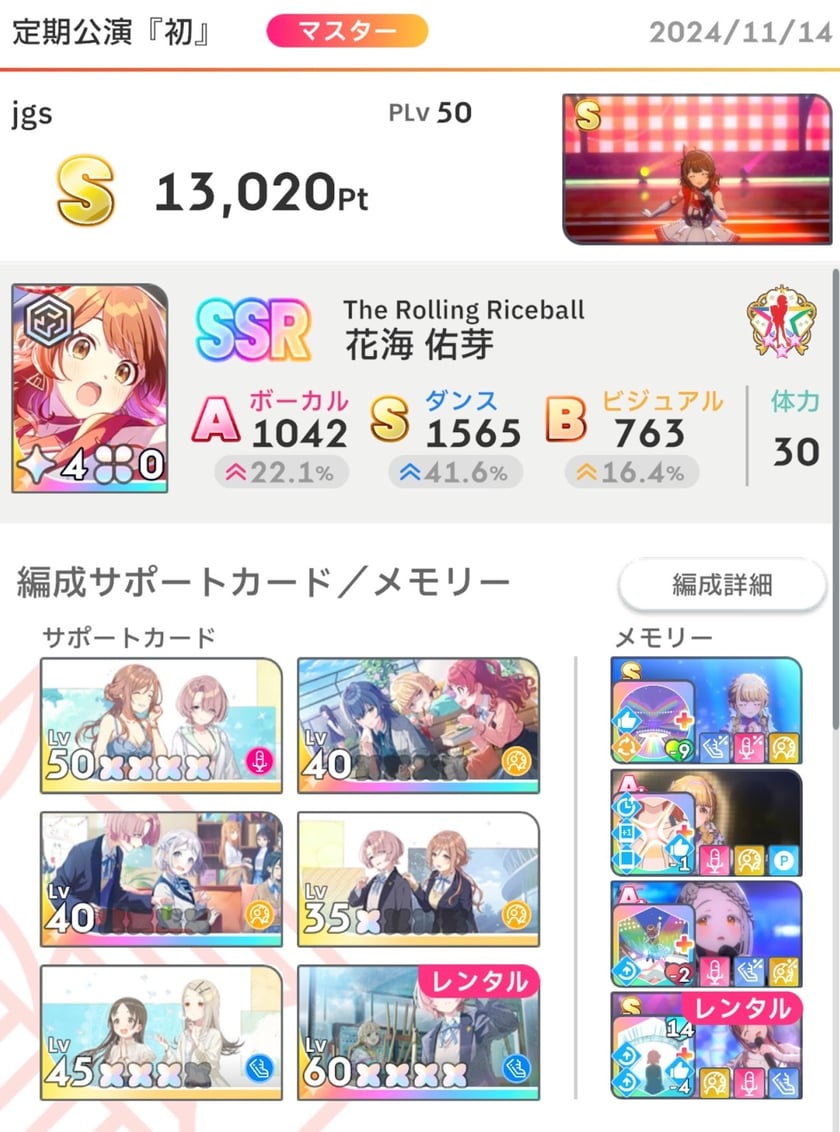840x1132 pixels.
Task: Open the 編成詳細 formation details button
Action: coord(722,584)
